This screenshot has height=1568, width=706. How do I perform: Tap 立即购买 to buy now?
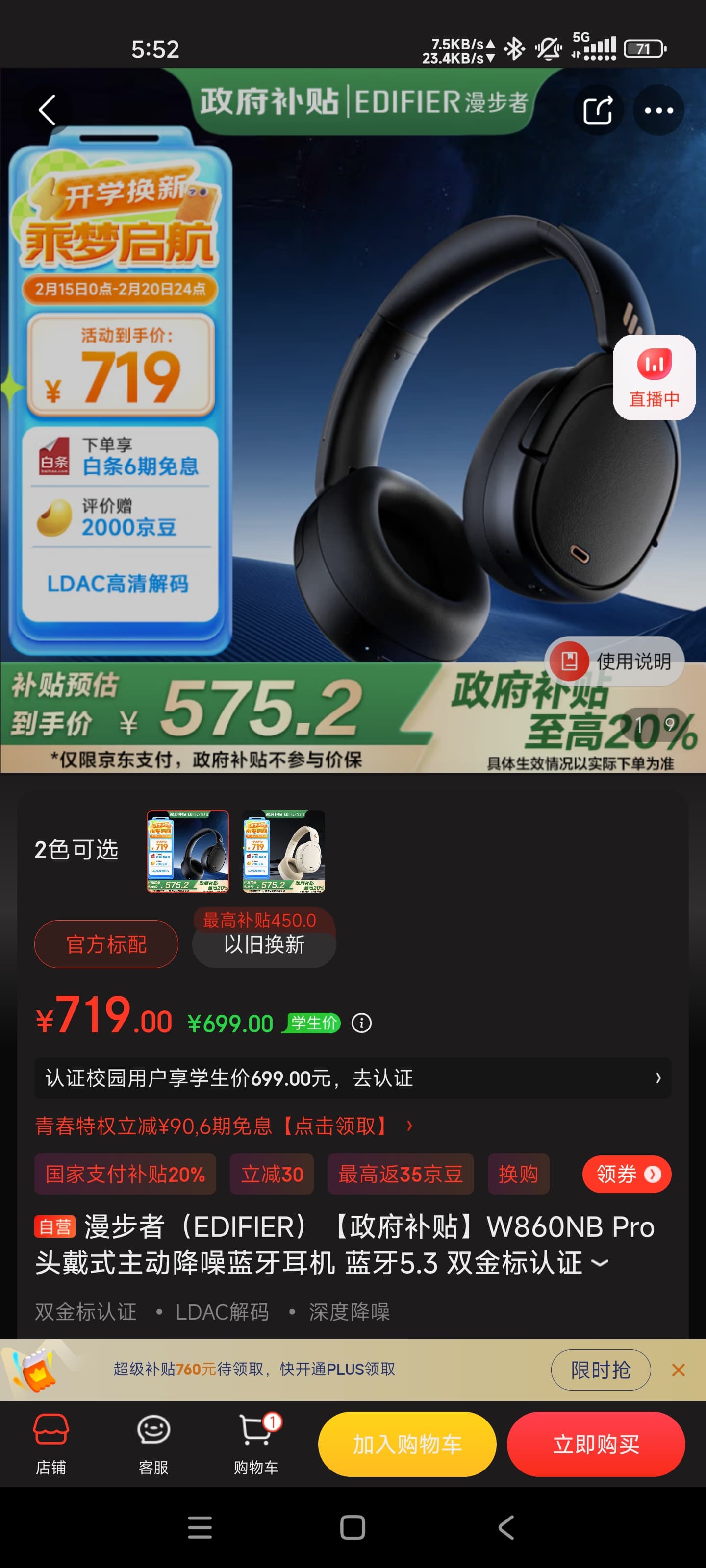[x=596, y=1445]
